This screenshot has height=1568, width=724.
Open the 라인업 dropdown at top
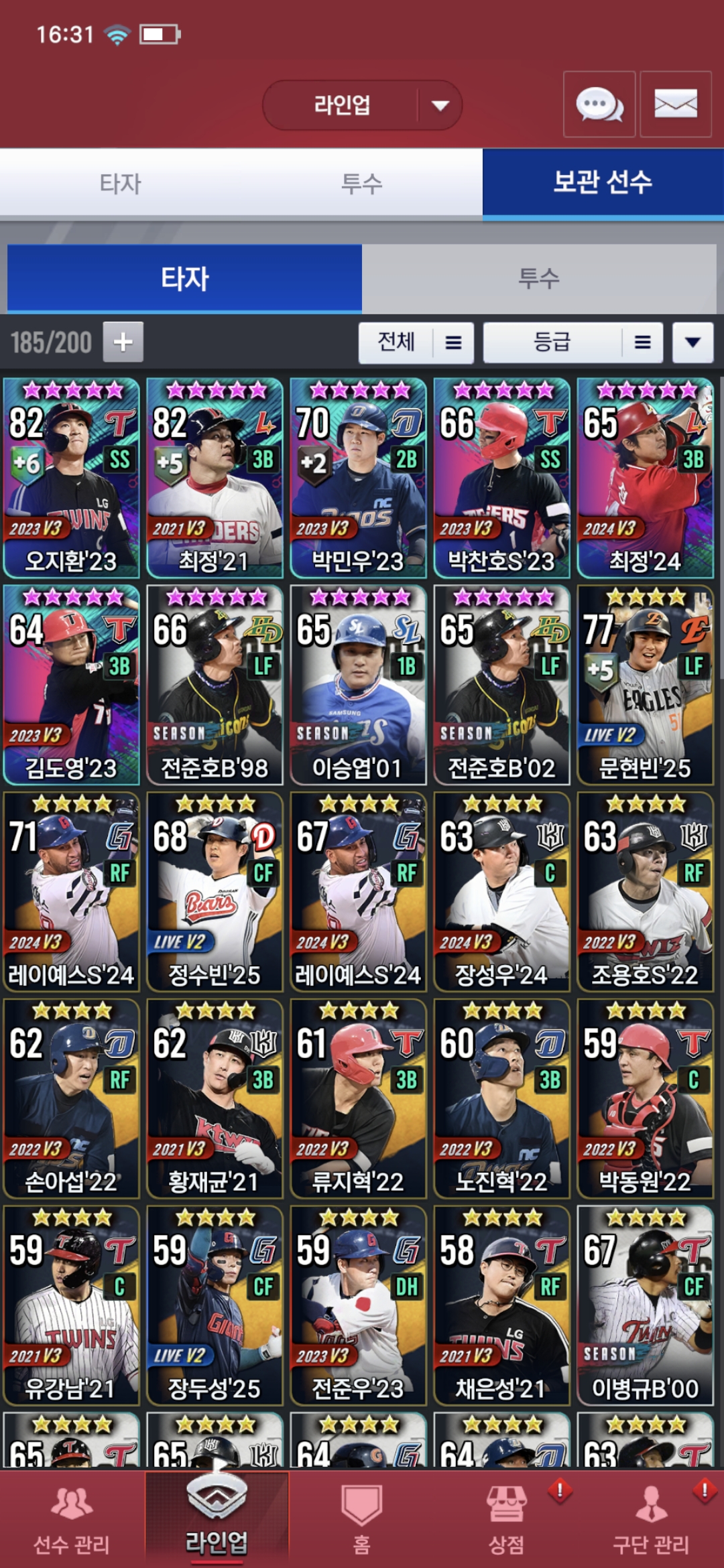362,105
